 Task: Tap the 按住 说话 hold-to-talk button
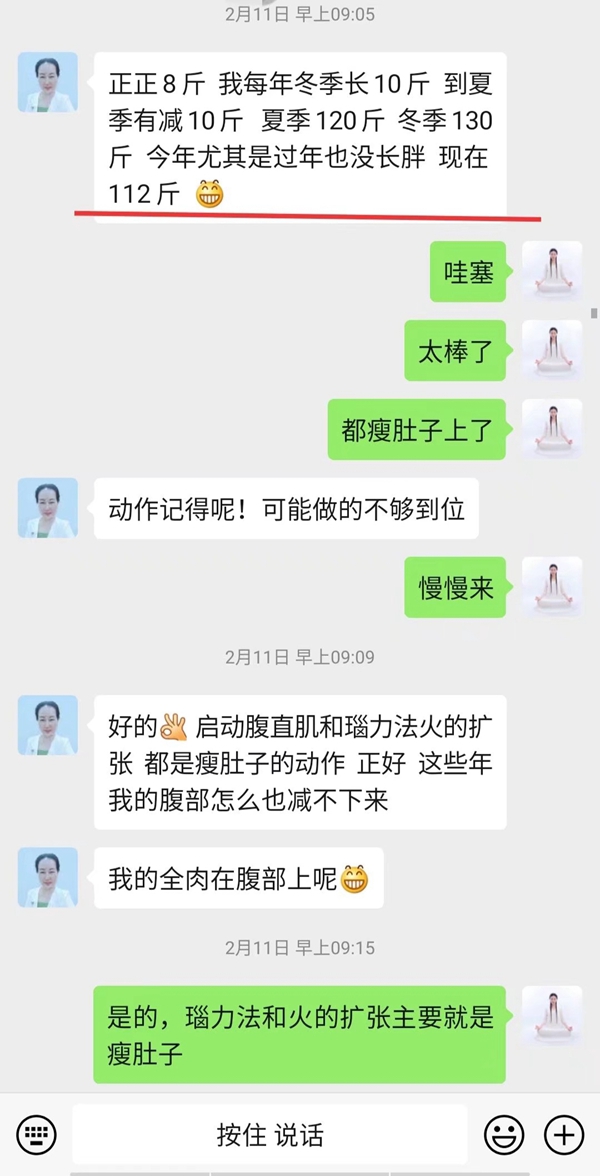(270, 1135)
